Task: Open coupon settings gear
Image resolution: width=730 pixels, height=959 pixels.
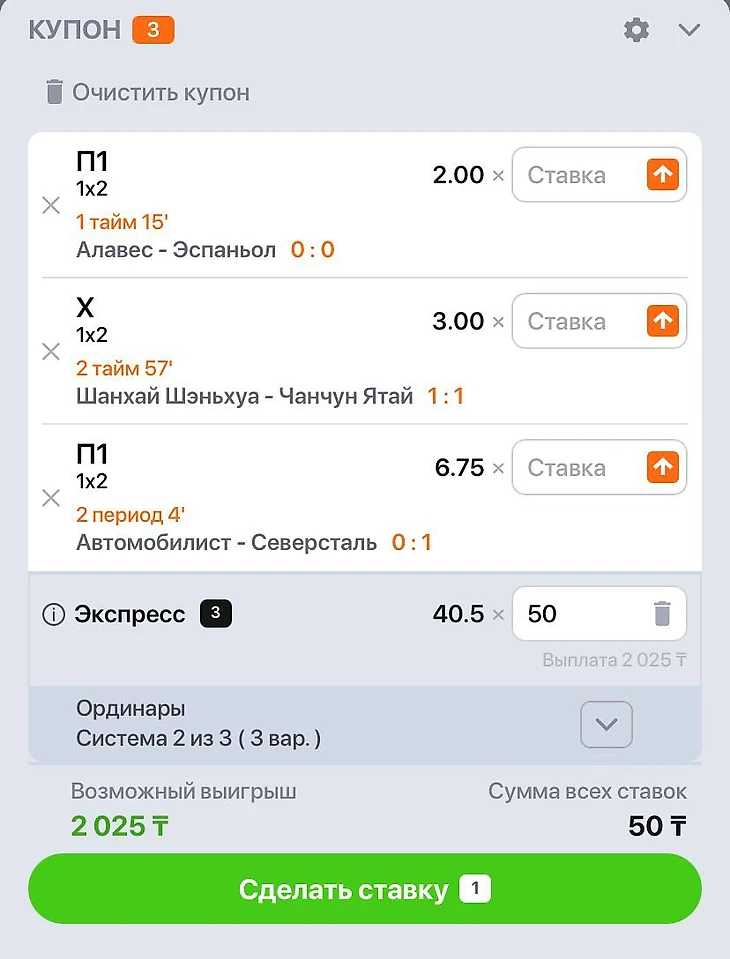Action: (x=636, y=30)
